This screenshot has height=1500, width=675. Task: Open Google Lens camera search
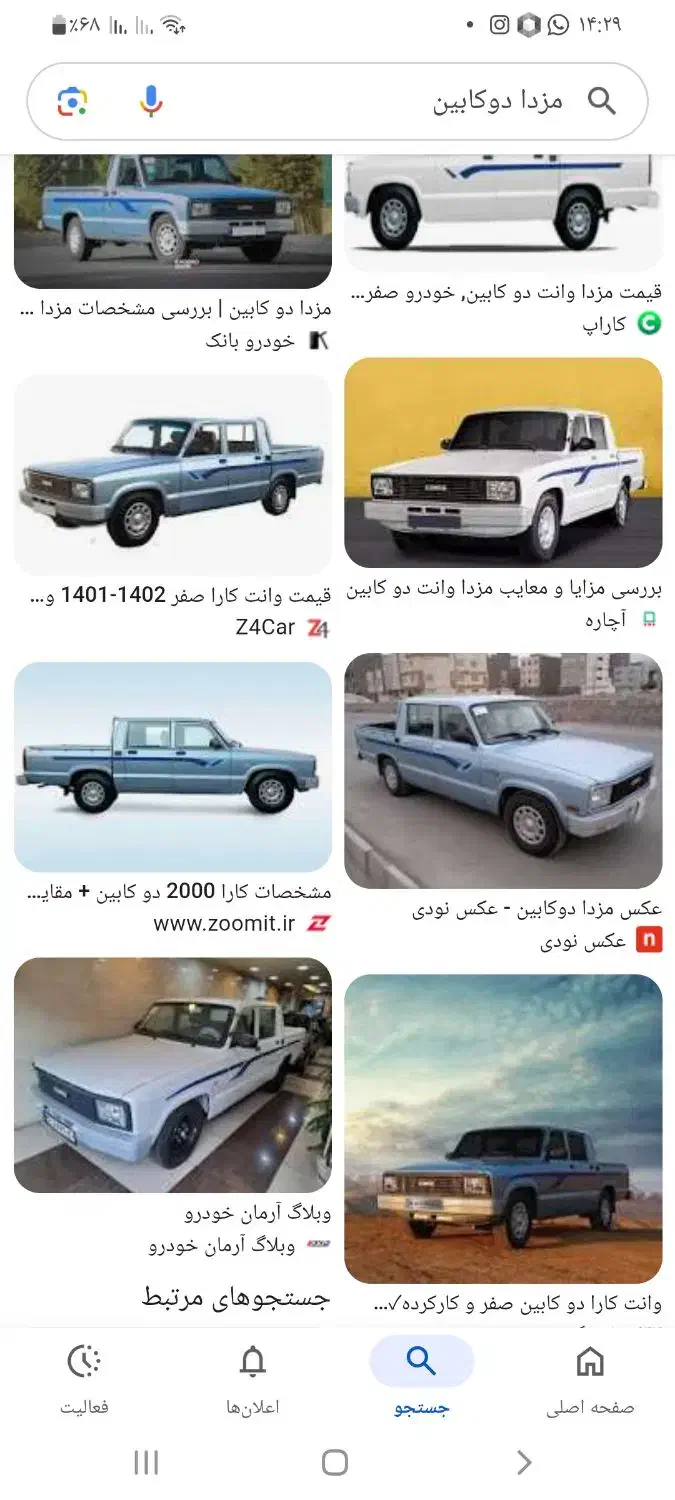[x=72, y=101]
